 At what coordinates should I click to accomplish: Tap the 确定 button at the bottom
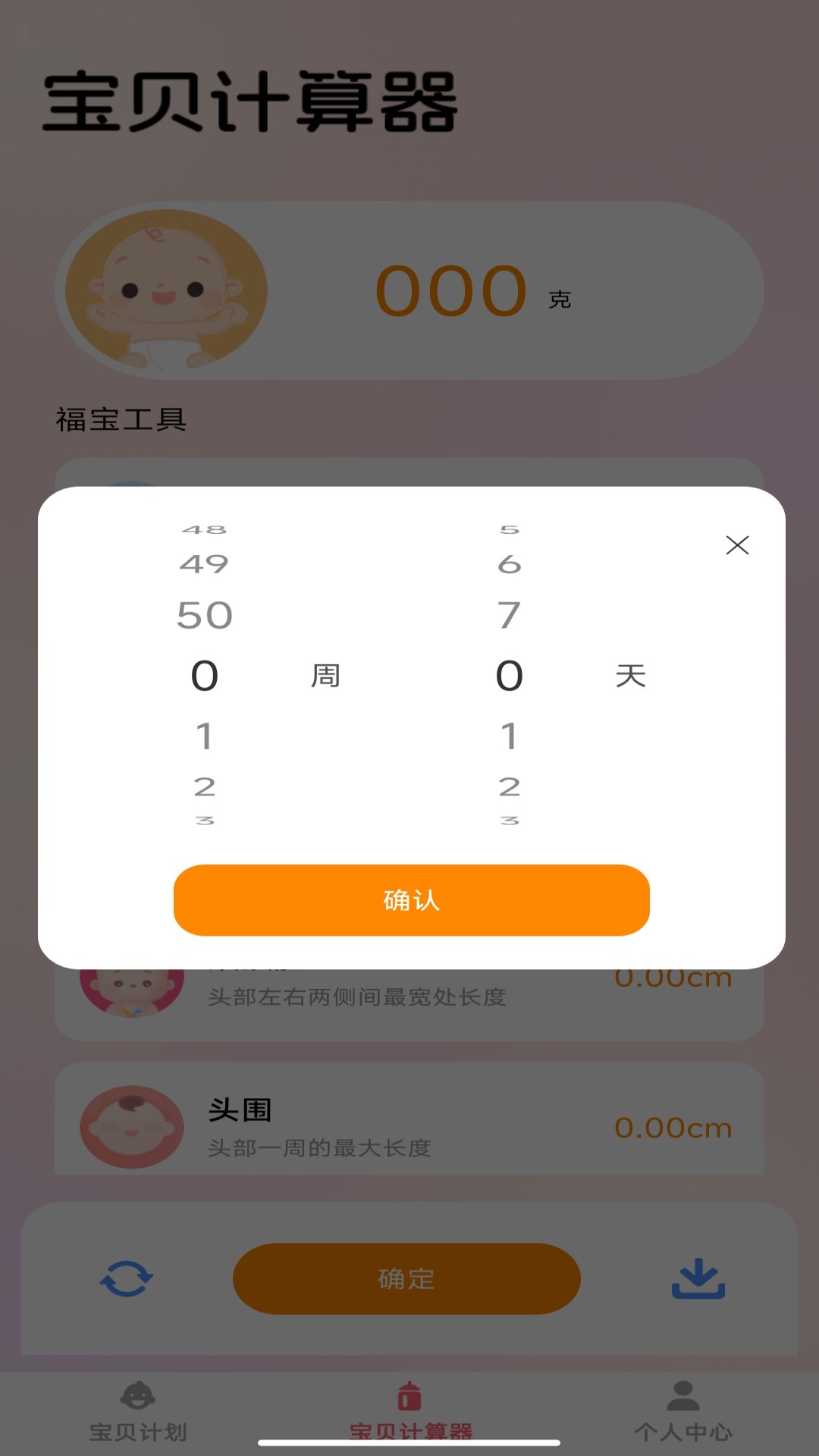(406, 1278)
